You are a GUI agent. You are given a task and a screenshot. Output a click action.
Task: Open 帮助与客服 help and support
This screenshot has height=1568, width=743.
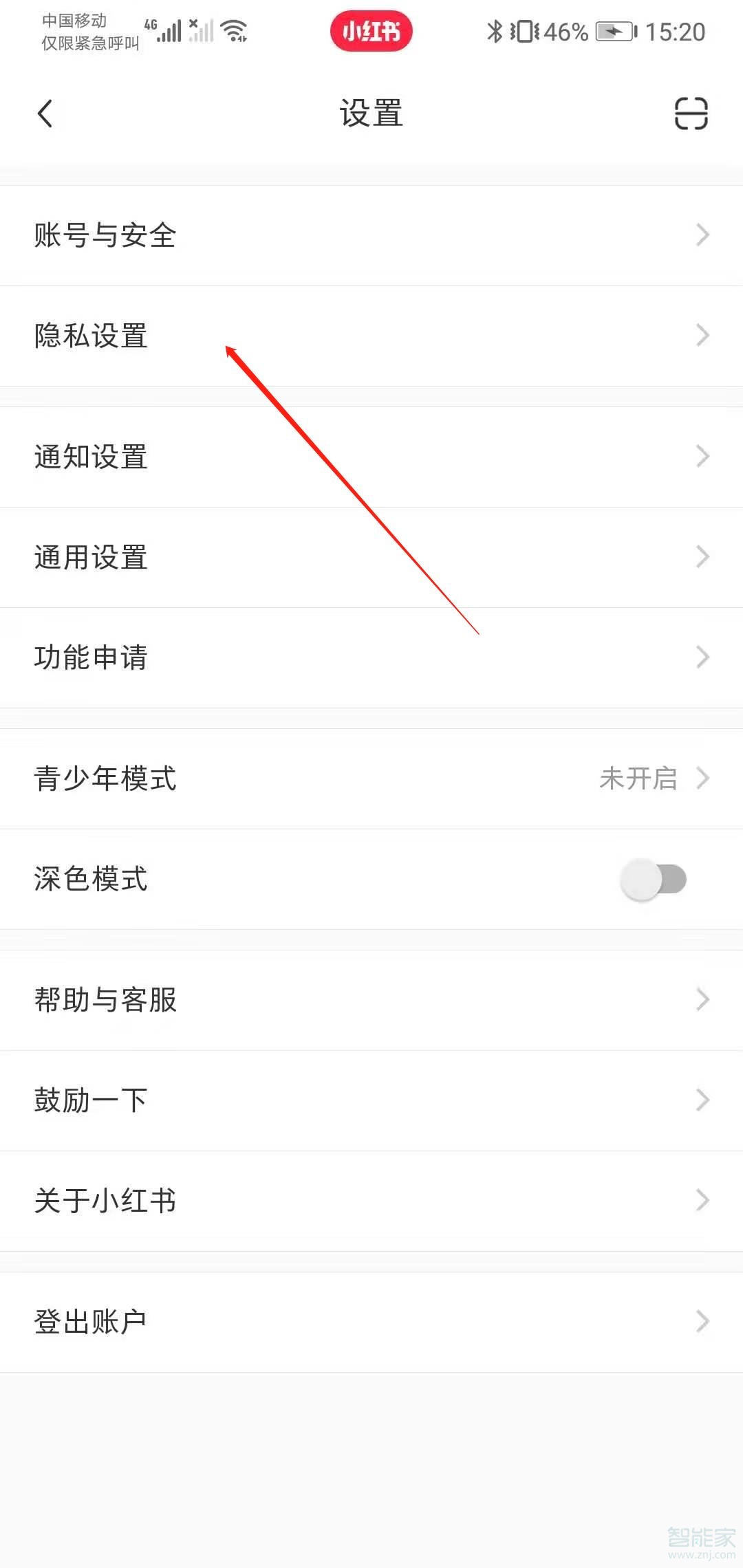point(371,1000)
